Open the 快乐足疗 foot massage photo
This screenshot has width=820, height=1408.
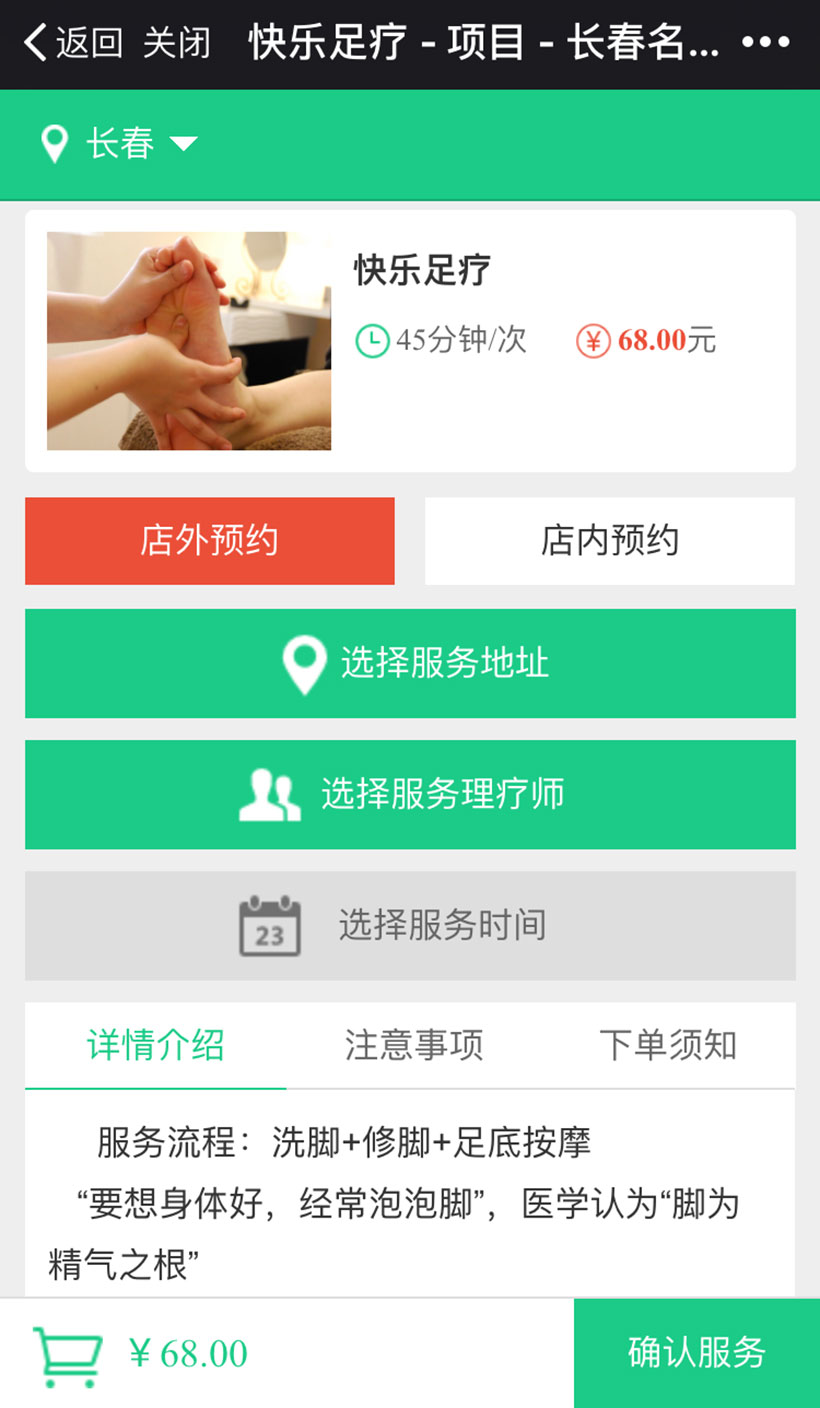coord(189,341)
